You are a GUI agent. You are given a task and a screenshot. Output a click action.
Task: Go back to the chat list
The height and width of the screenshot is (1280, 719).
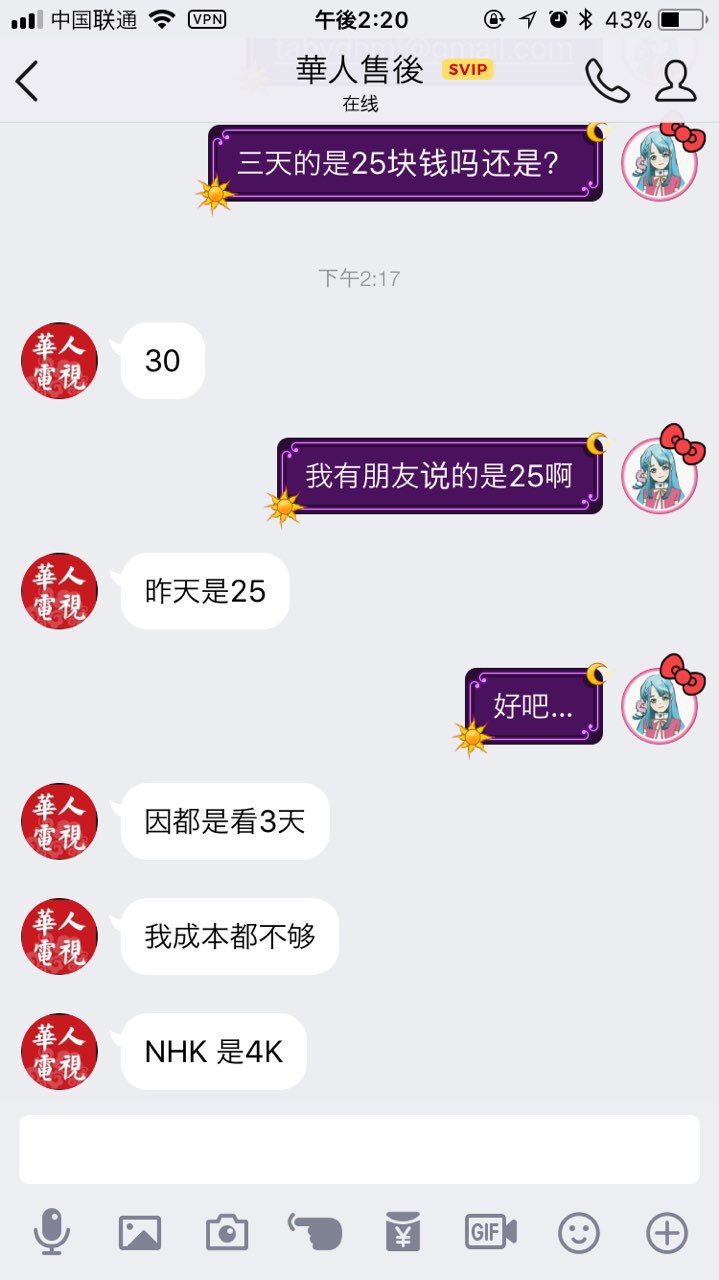(27, 81)
